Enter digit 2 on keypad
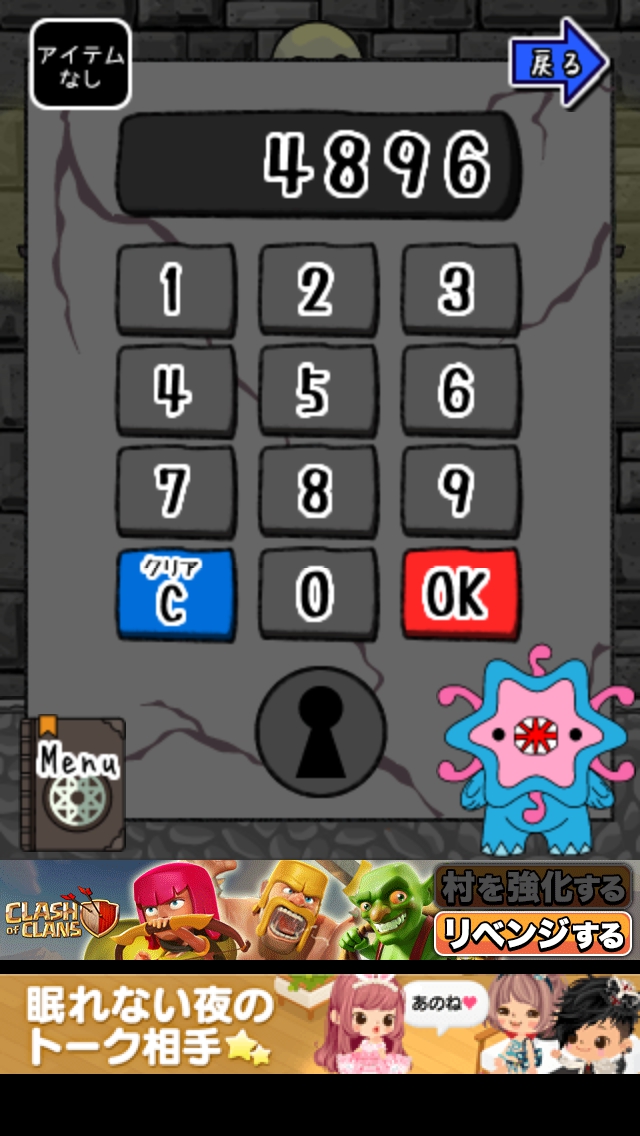640x1136 pixels. click(x=318, y=290)
